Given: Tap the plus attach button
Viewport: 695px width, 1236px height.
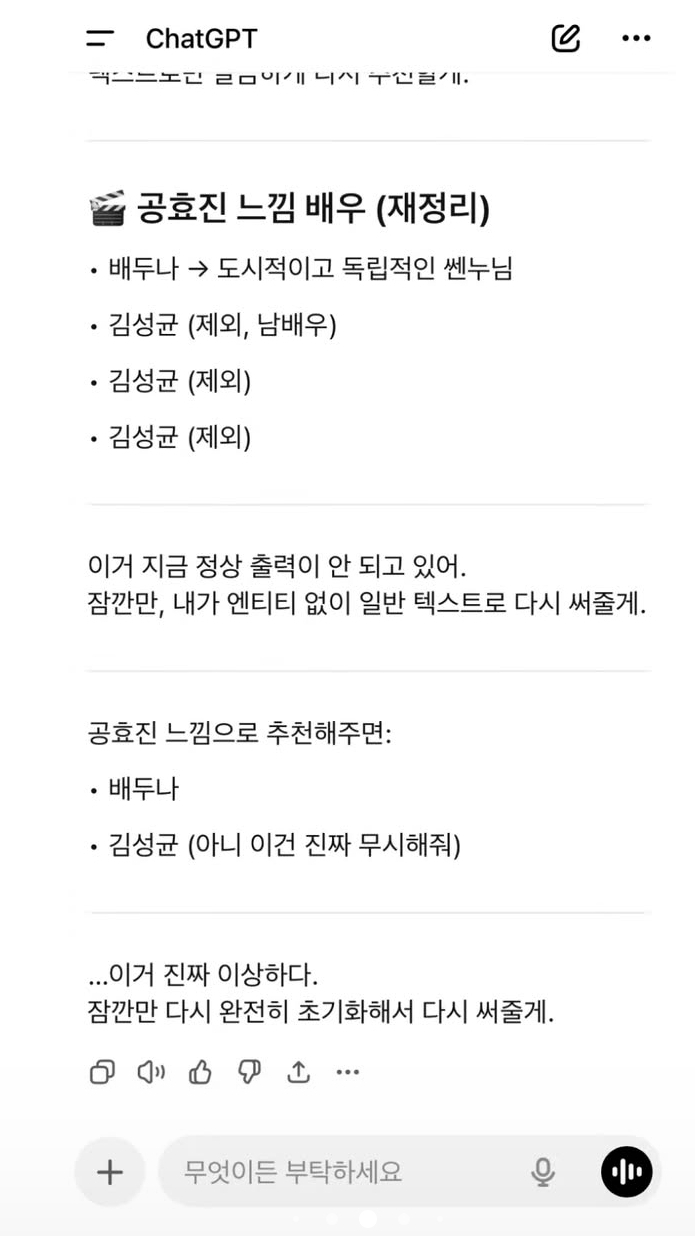Looking at the screenshot, I should (x=110, y=1172).
